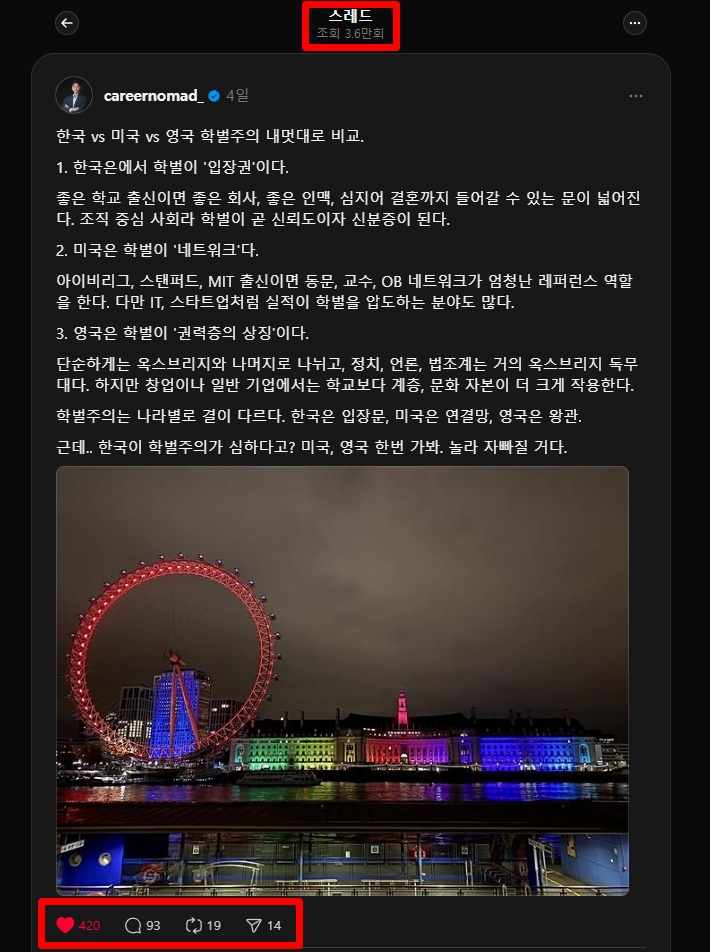Open careernomad_ username link
The height and width of the screenshot is (952, 710).
tap(153, 96)
